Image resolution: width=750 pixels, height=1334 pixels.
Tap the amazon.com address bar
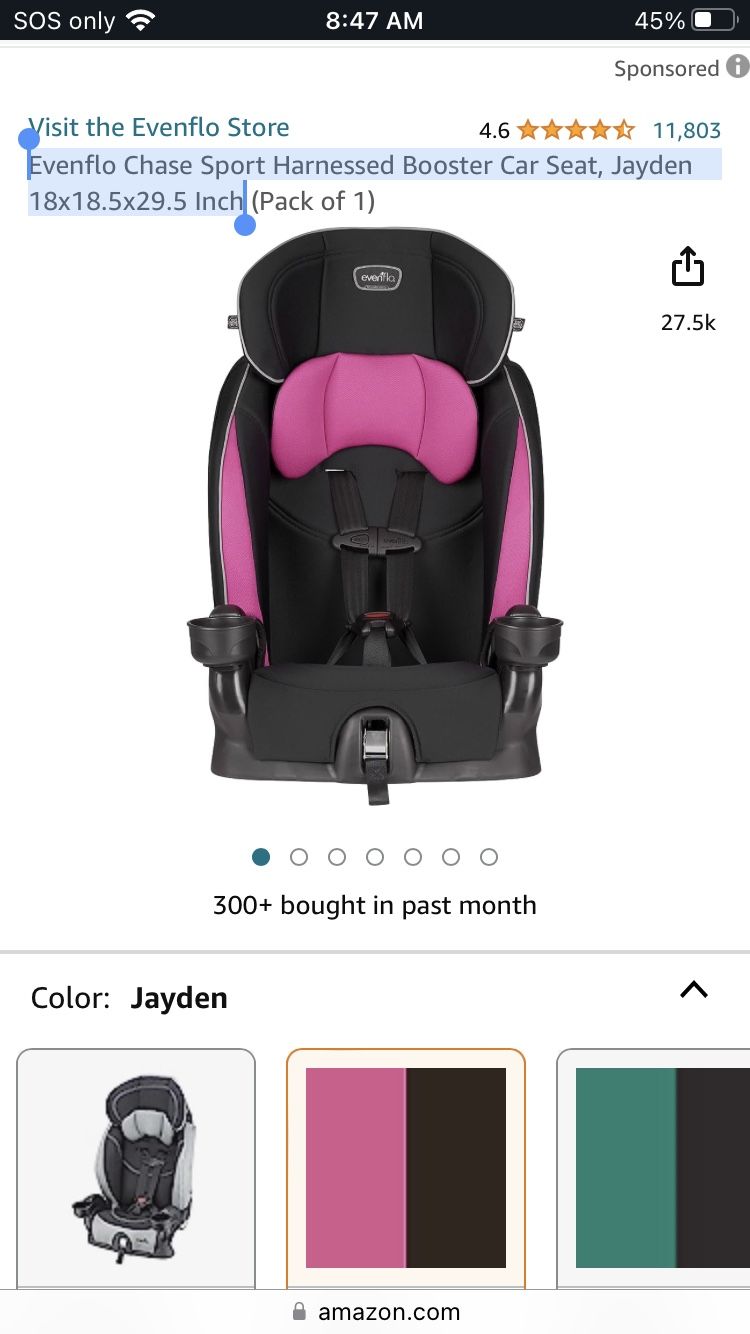(375, 1311)
